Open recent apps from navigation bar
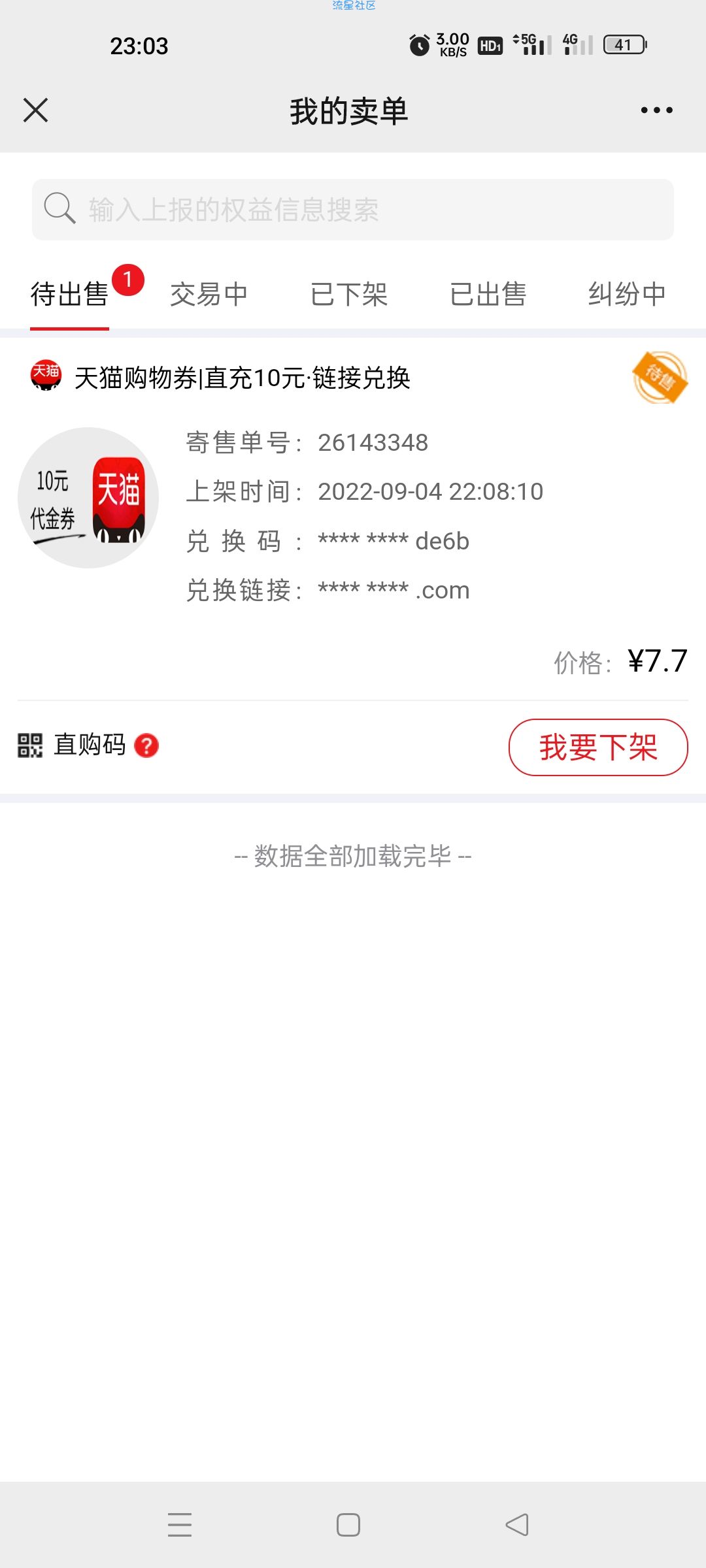 click(x=180, y=1525)
